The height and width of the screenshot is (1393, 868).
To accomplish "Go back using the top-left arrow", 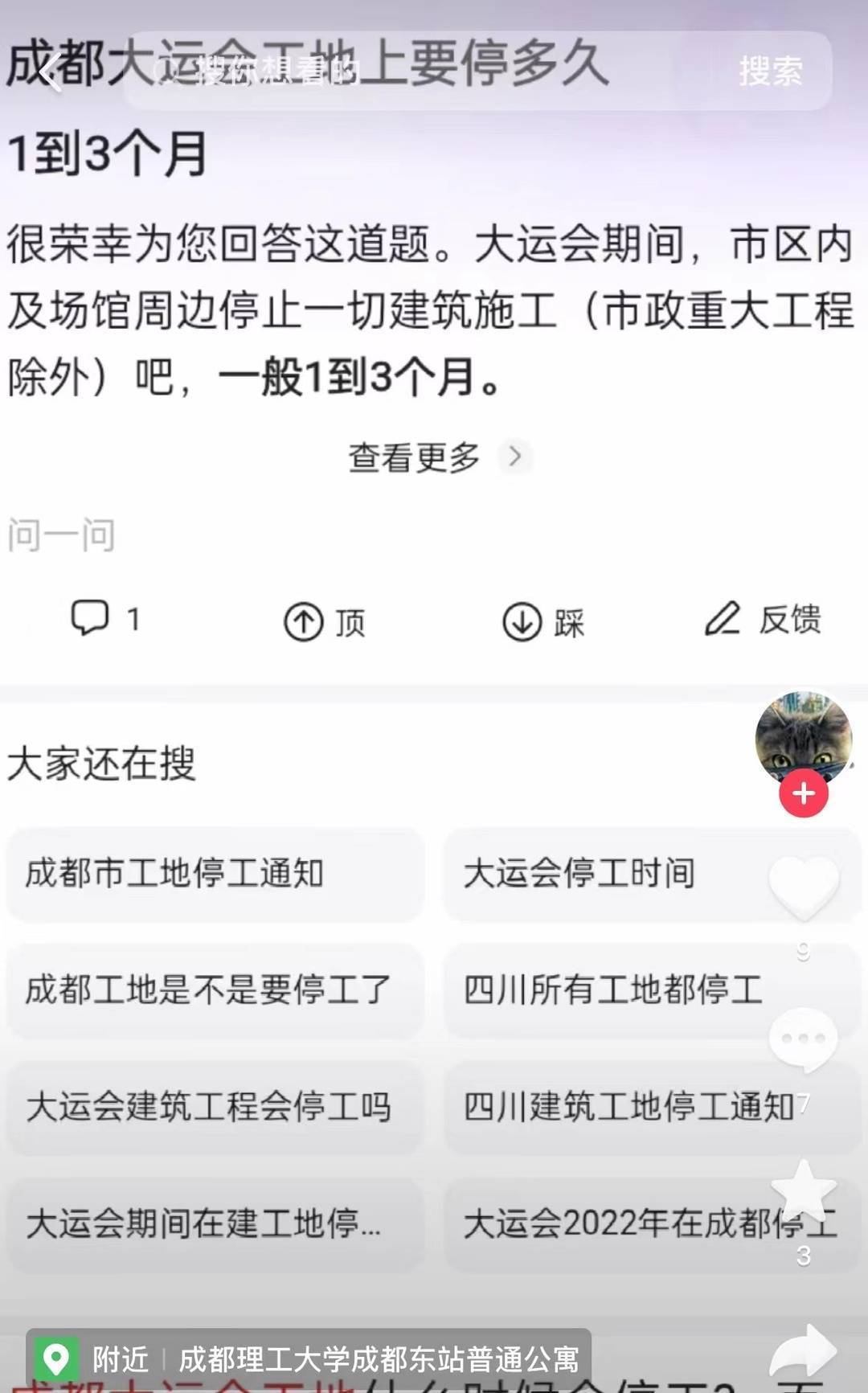I will click(50, 72).
